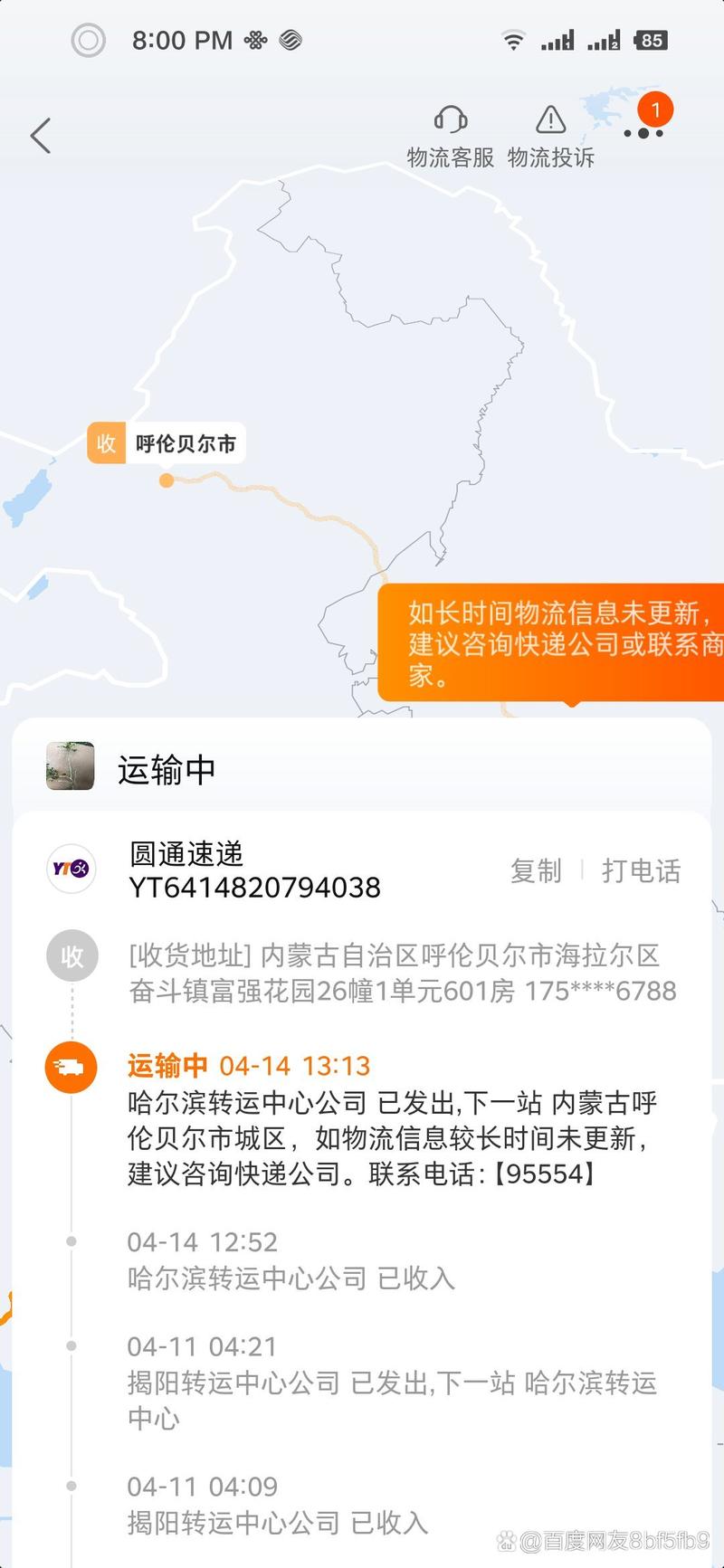Tap the back arrow at top left

pyautogui.click(x=39, y=134)
